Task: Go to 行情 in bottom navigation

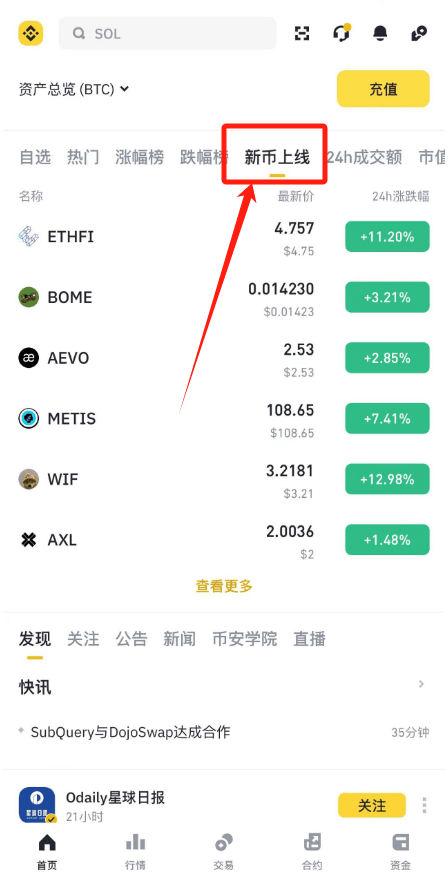Action: coord(135,852)
